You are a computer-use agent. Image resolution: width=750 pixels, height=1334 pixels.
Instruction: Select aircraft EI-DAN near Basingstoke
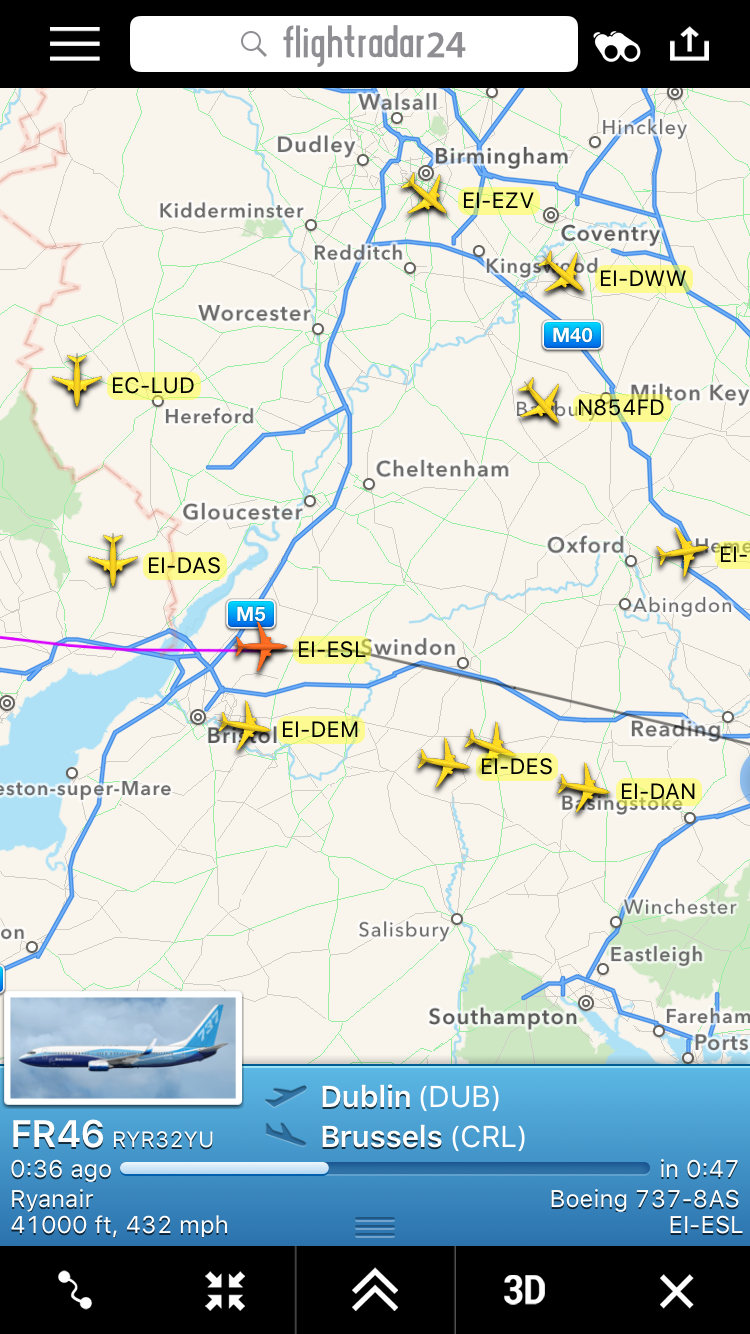click(x=584, y=788)
